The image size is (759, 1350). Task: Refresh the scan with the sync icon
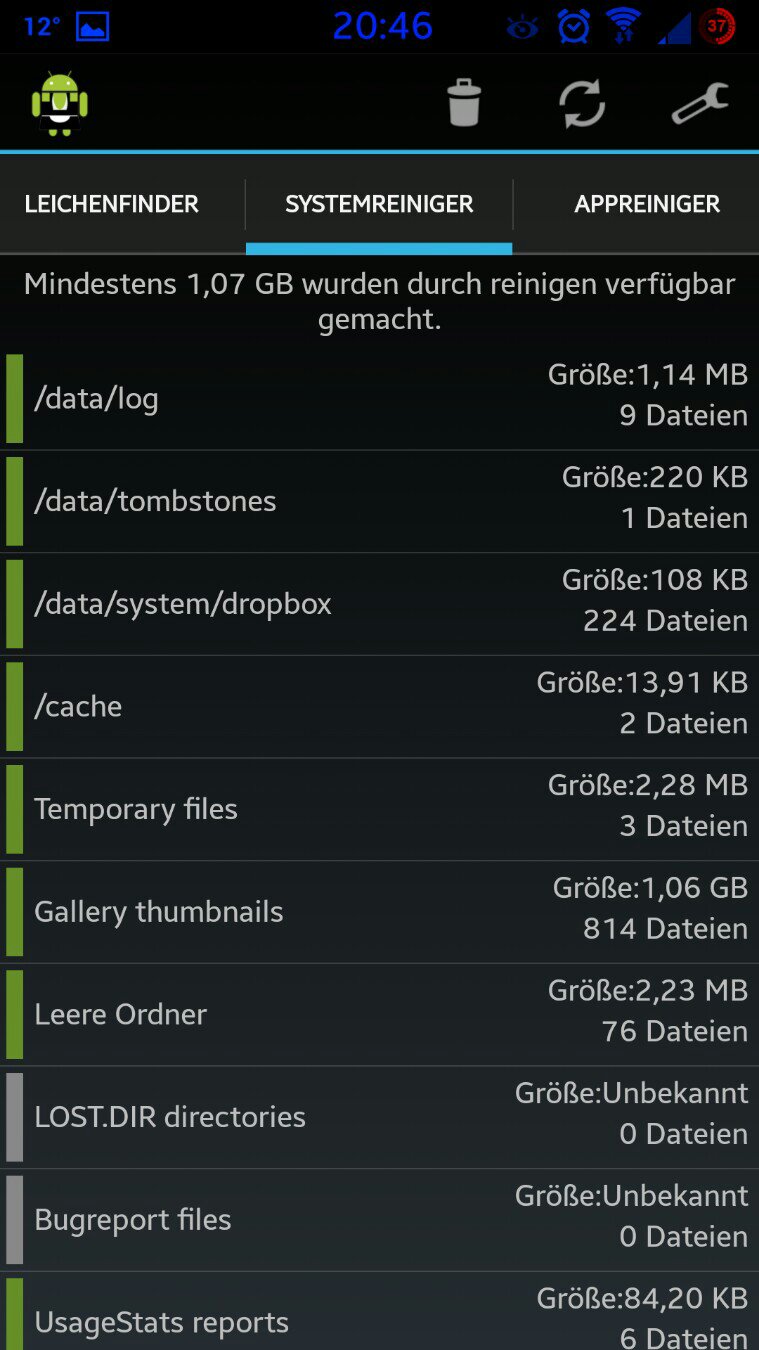coord(582,103)
